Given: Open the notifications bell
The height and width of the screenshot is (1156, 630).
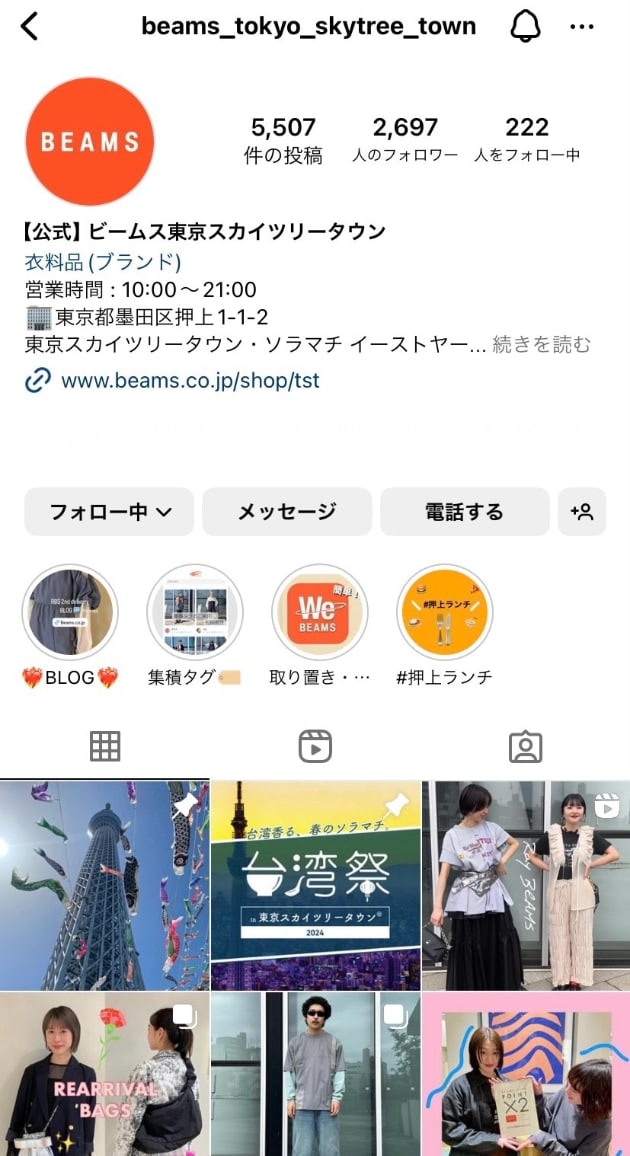Looking at the screenshot, I should coord(525,26).
